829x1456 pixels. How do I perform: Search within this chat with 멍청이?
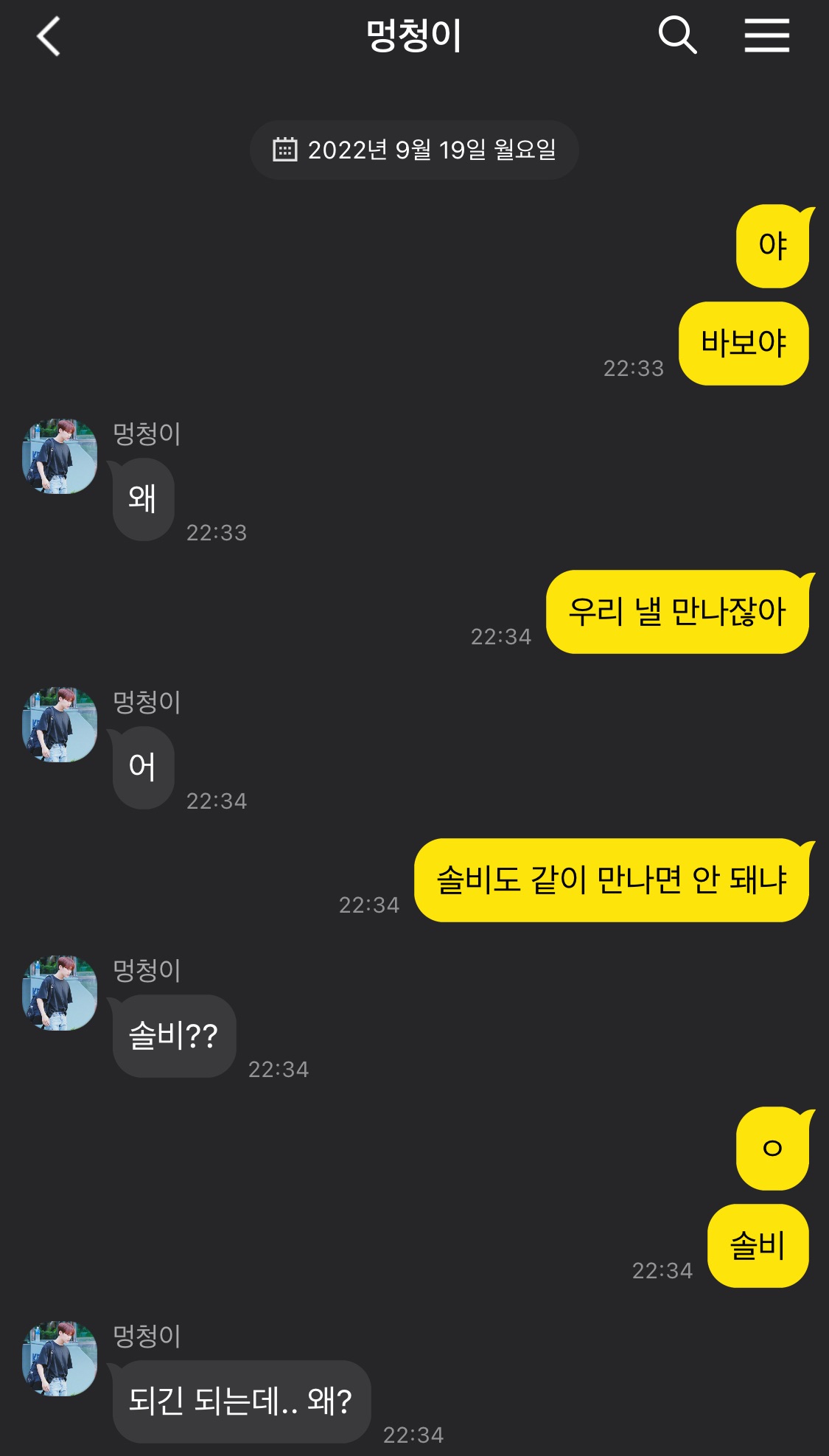(677, 35)
